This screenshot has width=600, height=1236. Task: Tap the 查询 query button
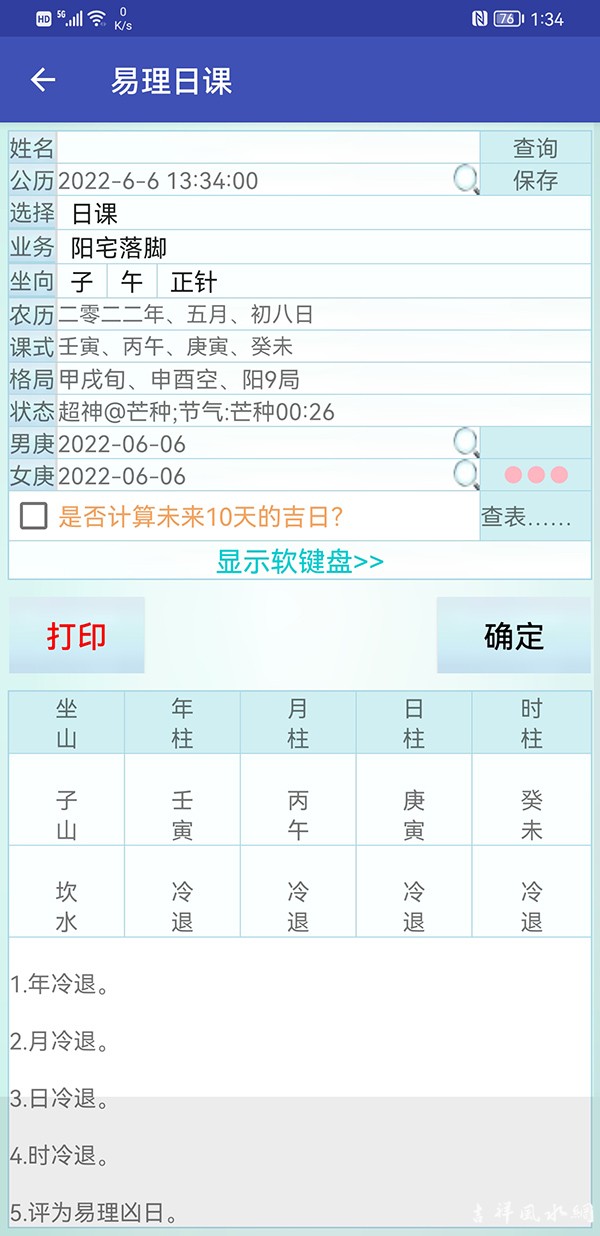[535, 148]
